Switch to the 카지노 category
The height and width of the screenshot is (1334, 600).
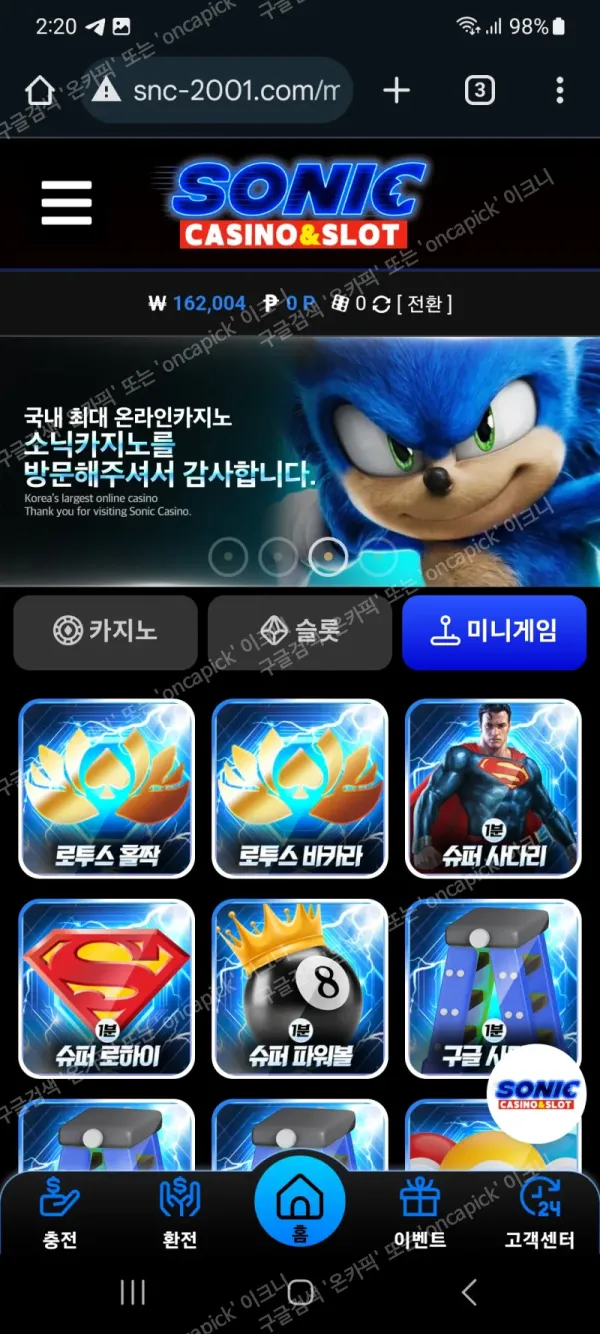(x=105, y=632)
